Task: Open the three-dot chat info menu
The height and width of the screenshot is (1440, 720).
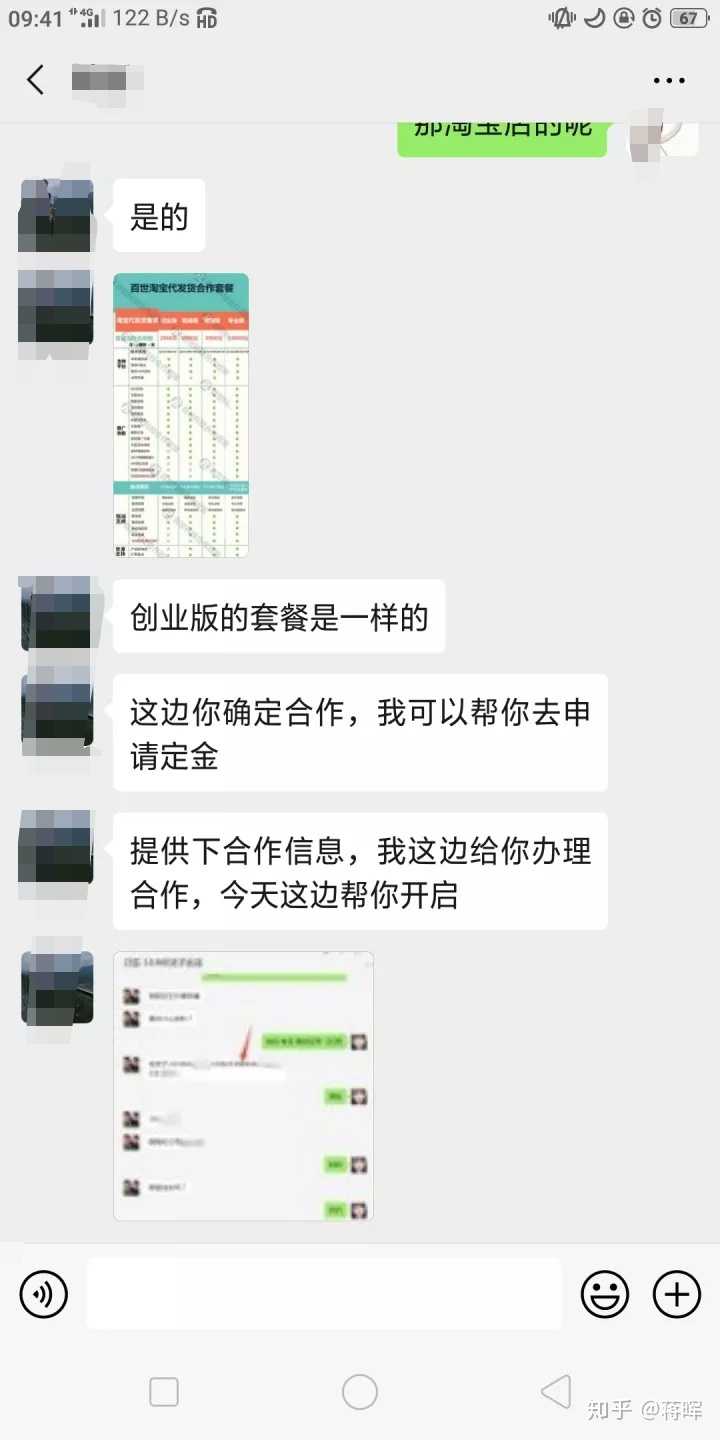Action: pos(668,80)
